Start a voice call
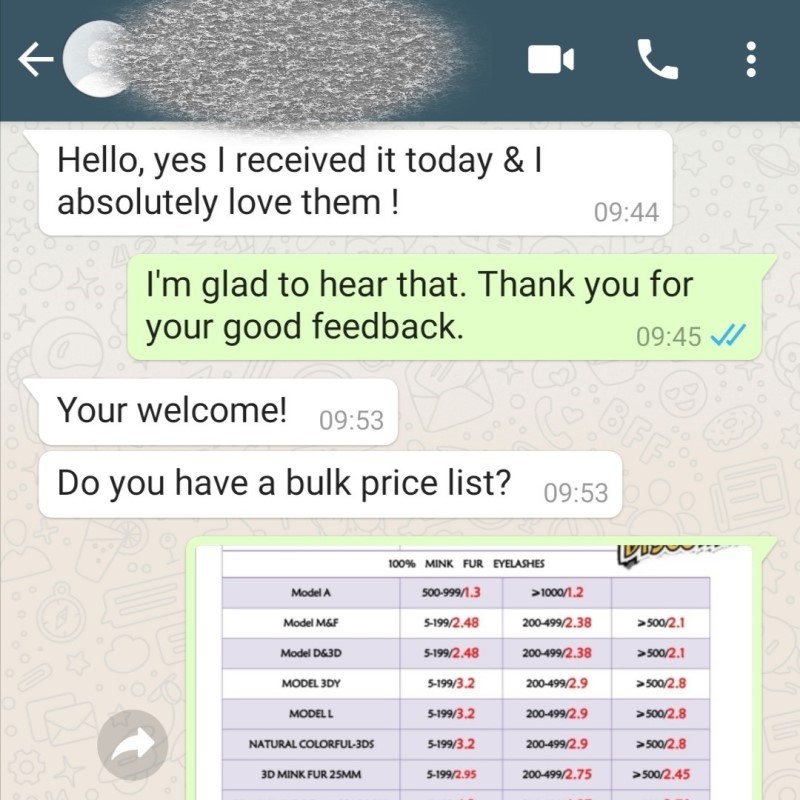Viewport: 800px width, 800px height. pyautogui.click(x=657, y=61)
